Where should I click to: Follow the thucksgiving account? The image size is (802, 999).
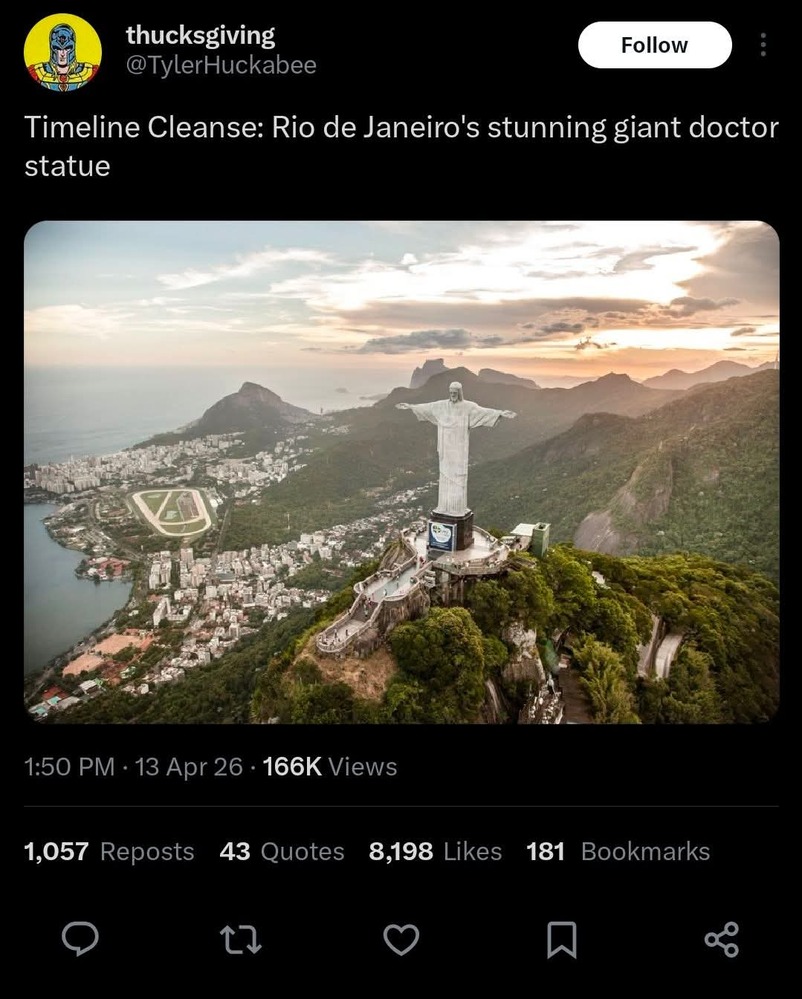coord(654,46)
